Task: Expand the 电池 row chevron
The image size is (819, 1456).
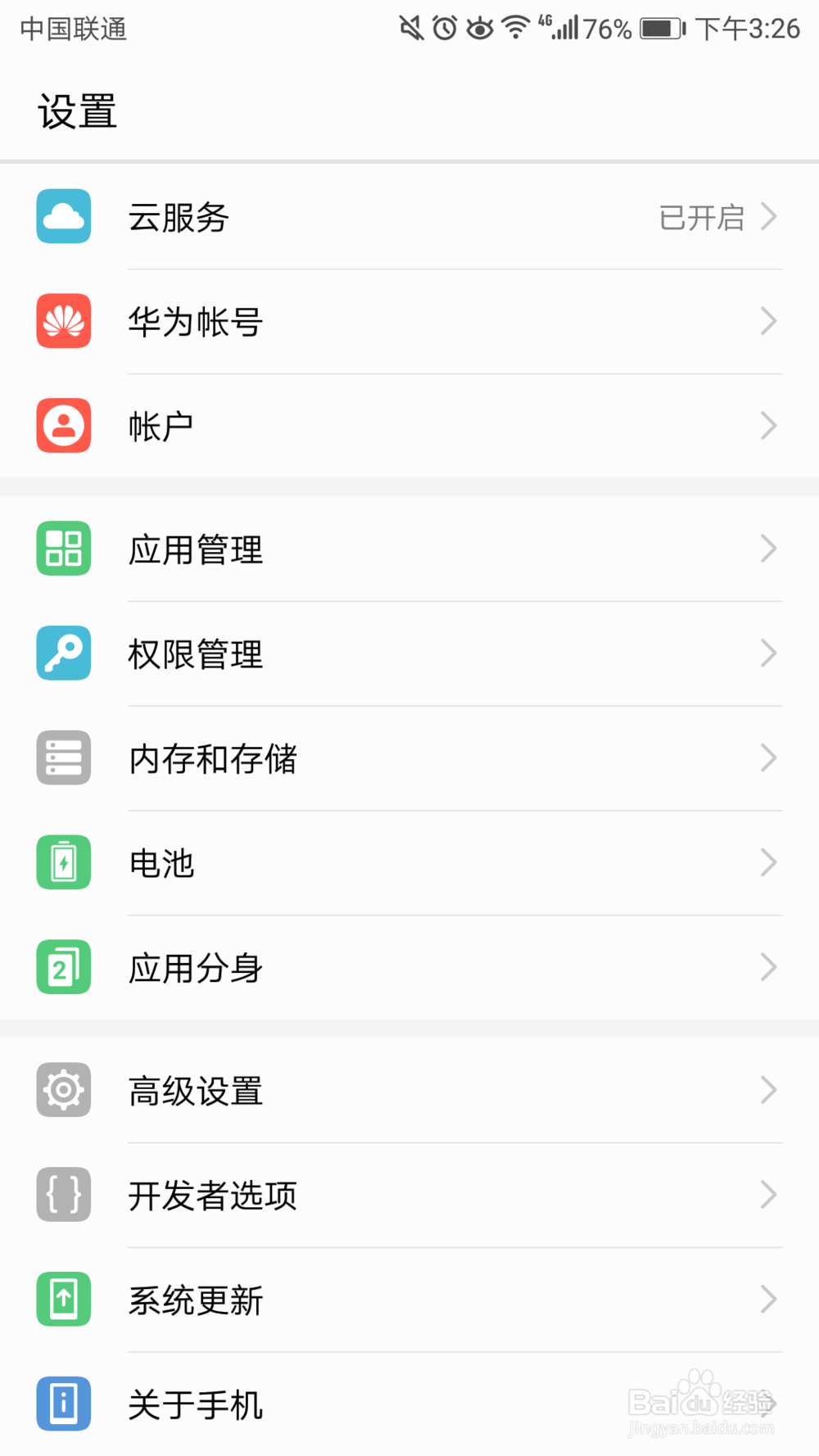Action: (768, 862)
